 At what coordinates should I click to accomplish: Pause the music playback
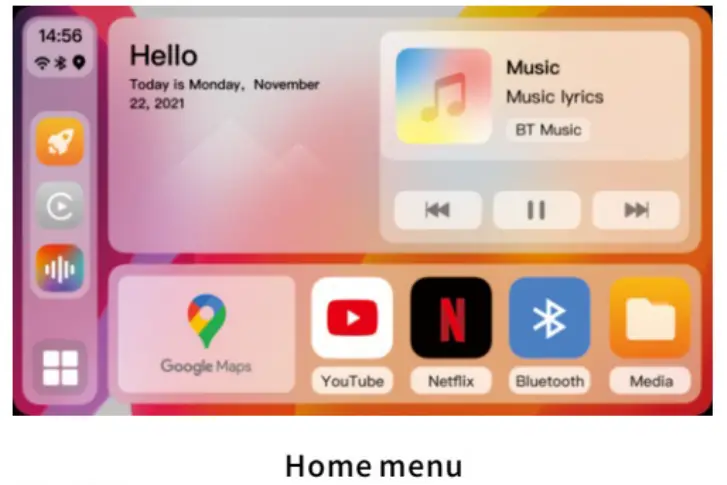[536, 210]
